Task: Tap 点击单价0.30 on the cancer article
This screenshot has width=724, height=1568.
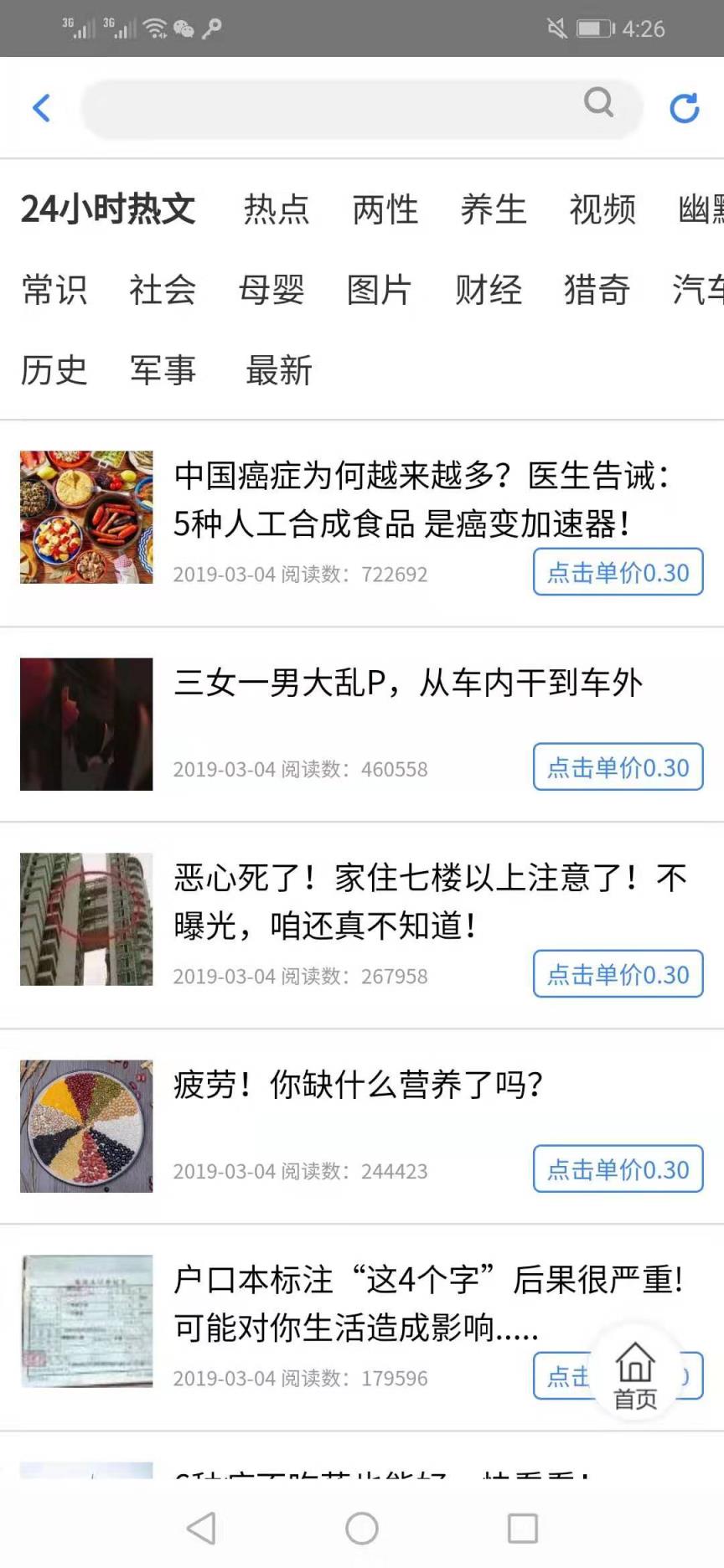Action: click(x=618, y=572)
